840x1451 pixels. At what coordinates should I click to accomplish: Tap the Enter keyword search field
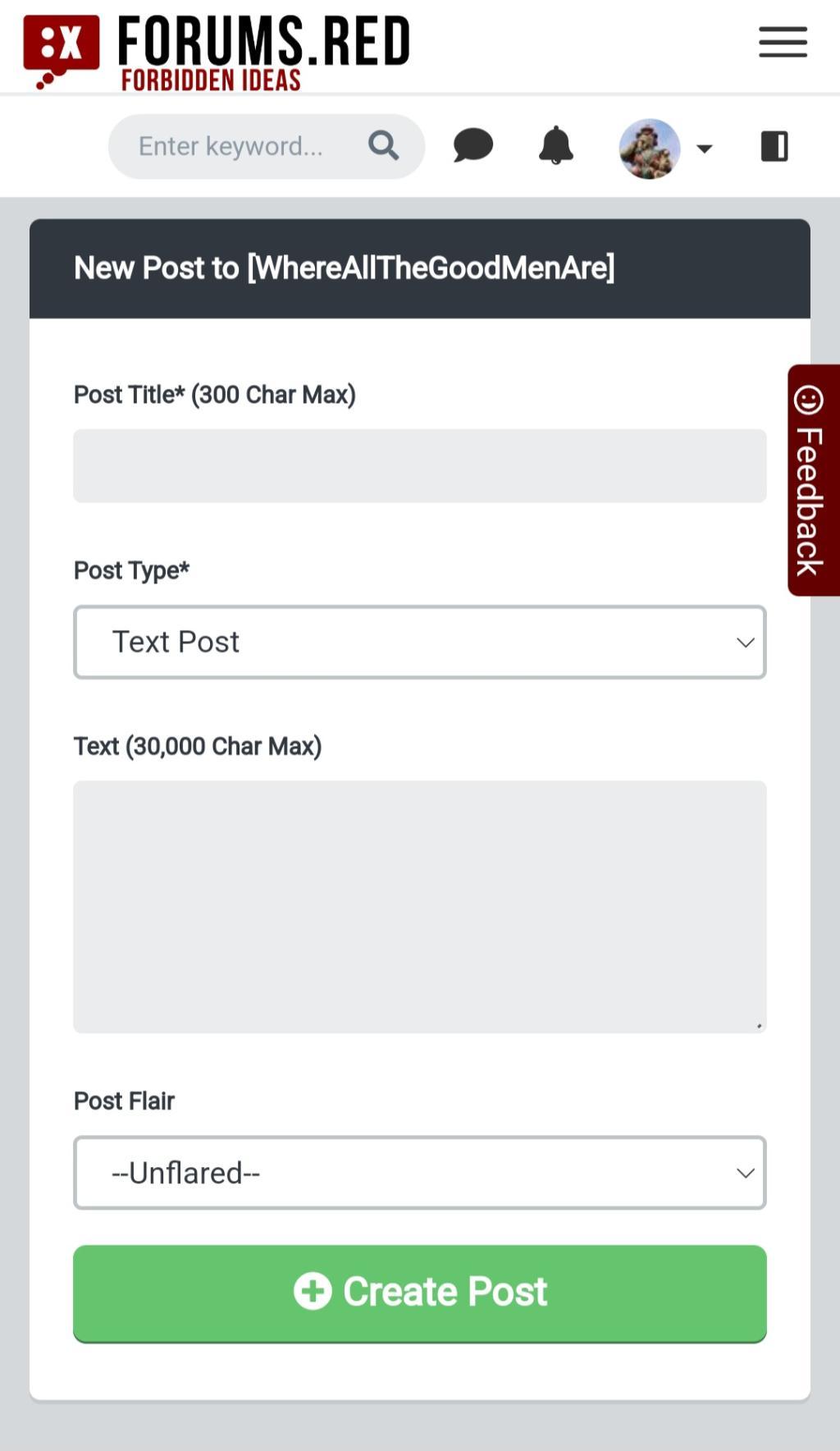pyautogui.click(x=238, y=146)
